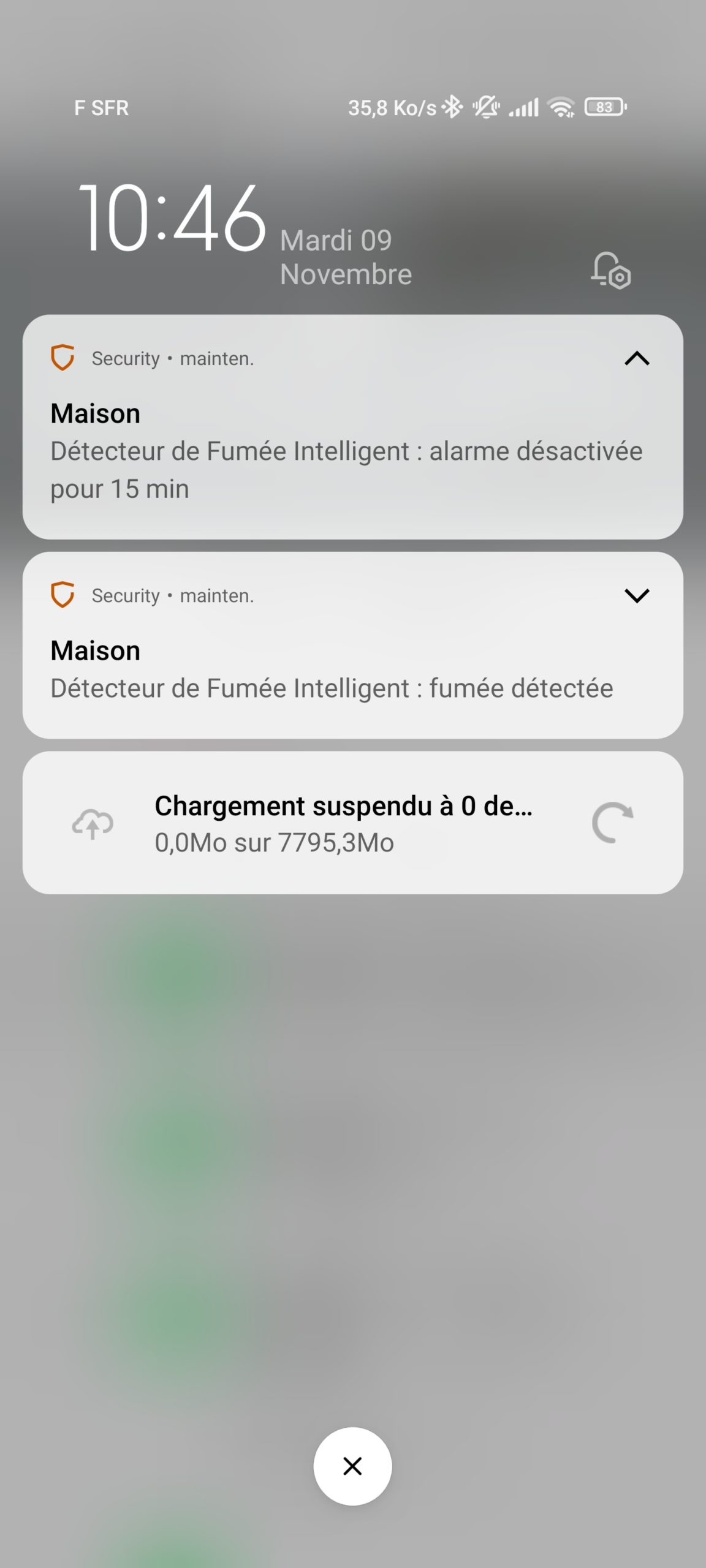Clear all notifications with X button
The height and width of the screenshot is (1568, 706).
point(352,1466)
